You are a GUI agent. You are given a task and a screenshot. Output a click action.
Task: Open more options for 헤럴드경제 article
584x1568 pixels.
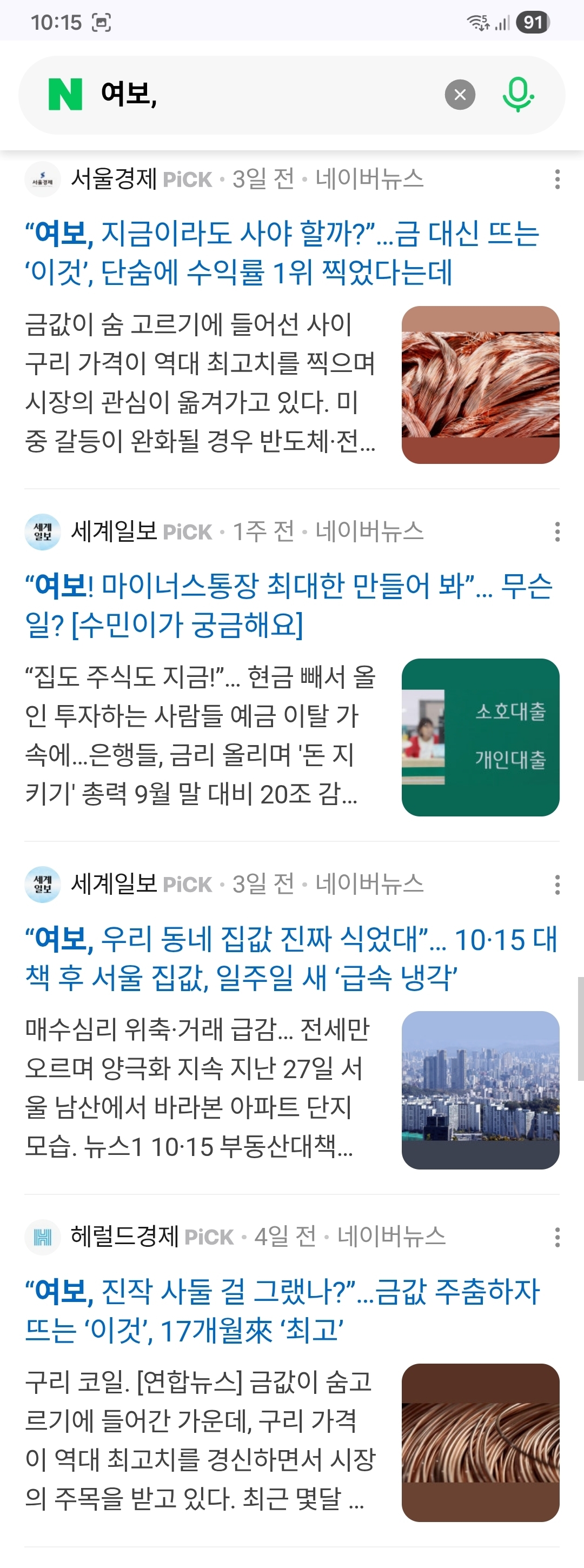[x=556, y=1237]
